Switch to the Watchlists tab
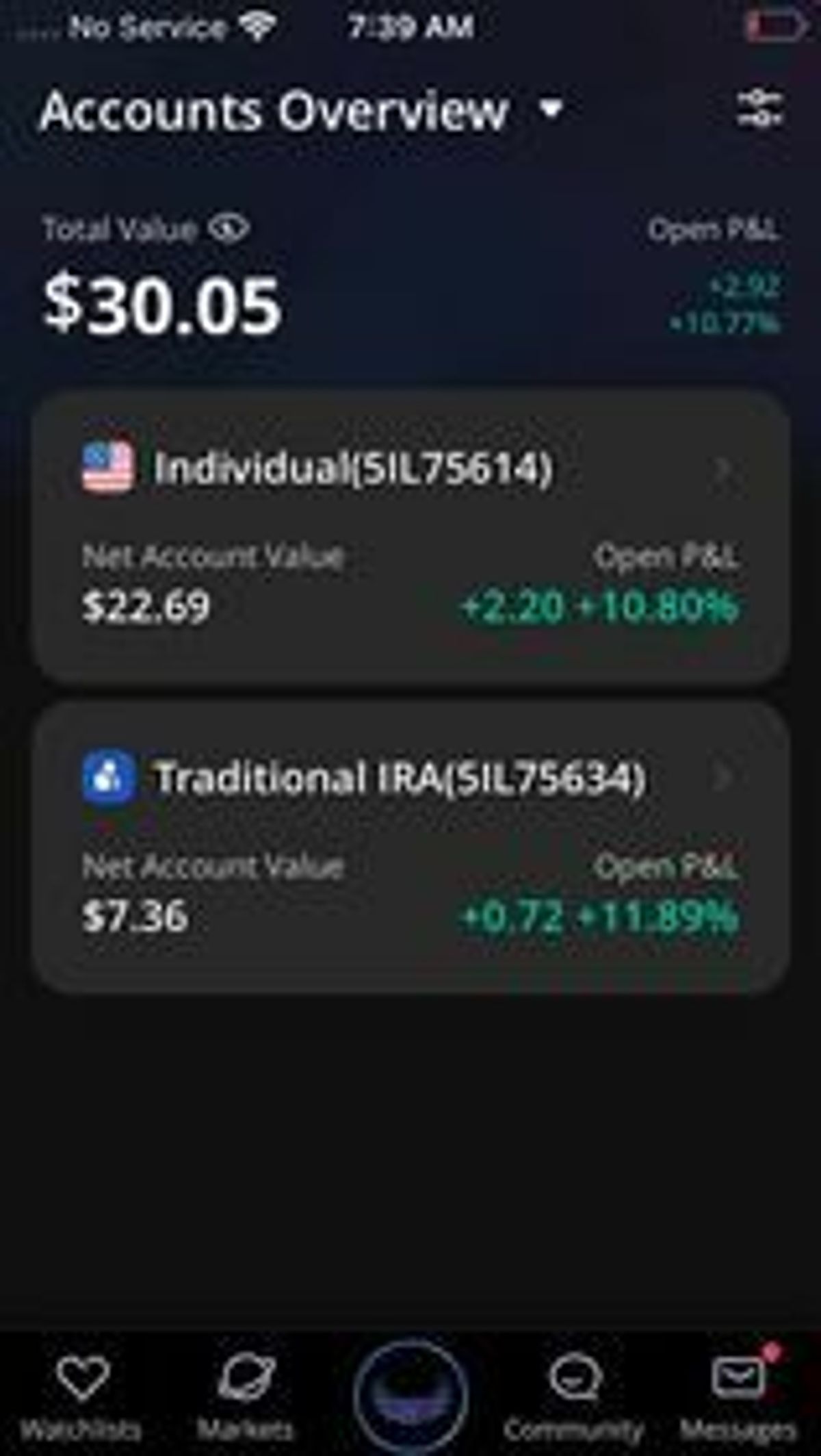Viewport: 821px width, 1456px height. point(81,1396)
